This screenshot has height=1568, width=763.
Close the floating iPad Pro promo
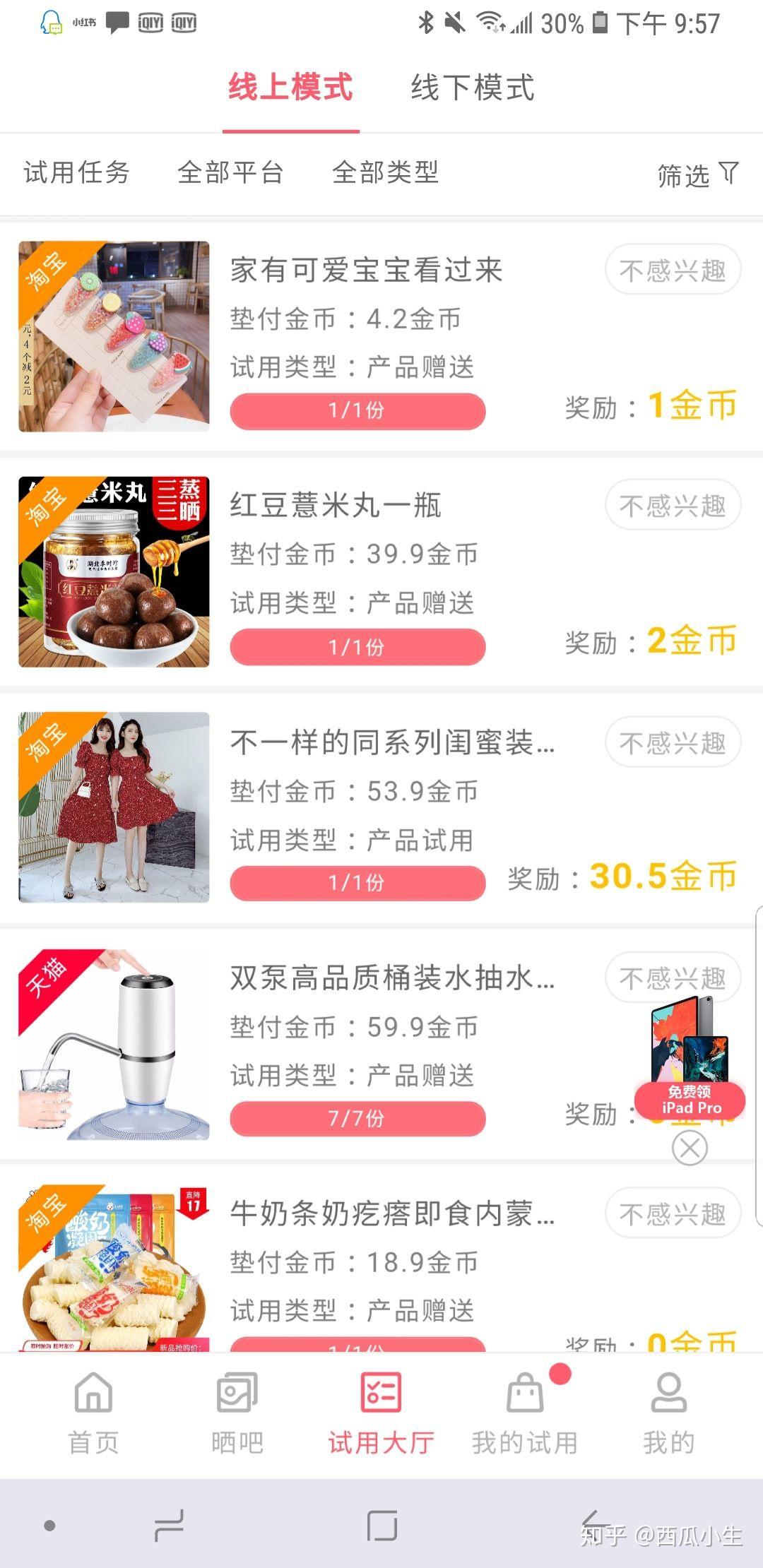tap(690, 1148)
